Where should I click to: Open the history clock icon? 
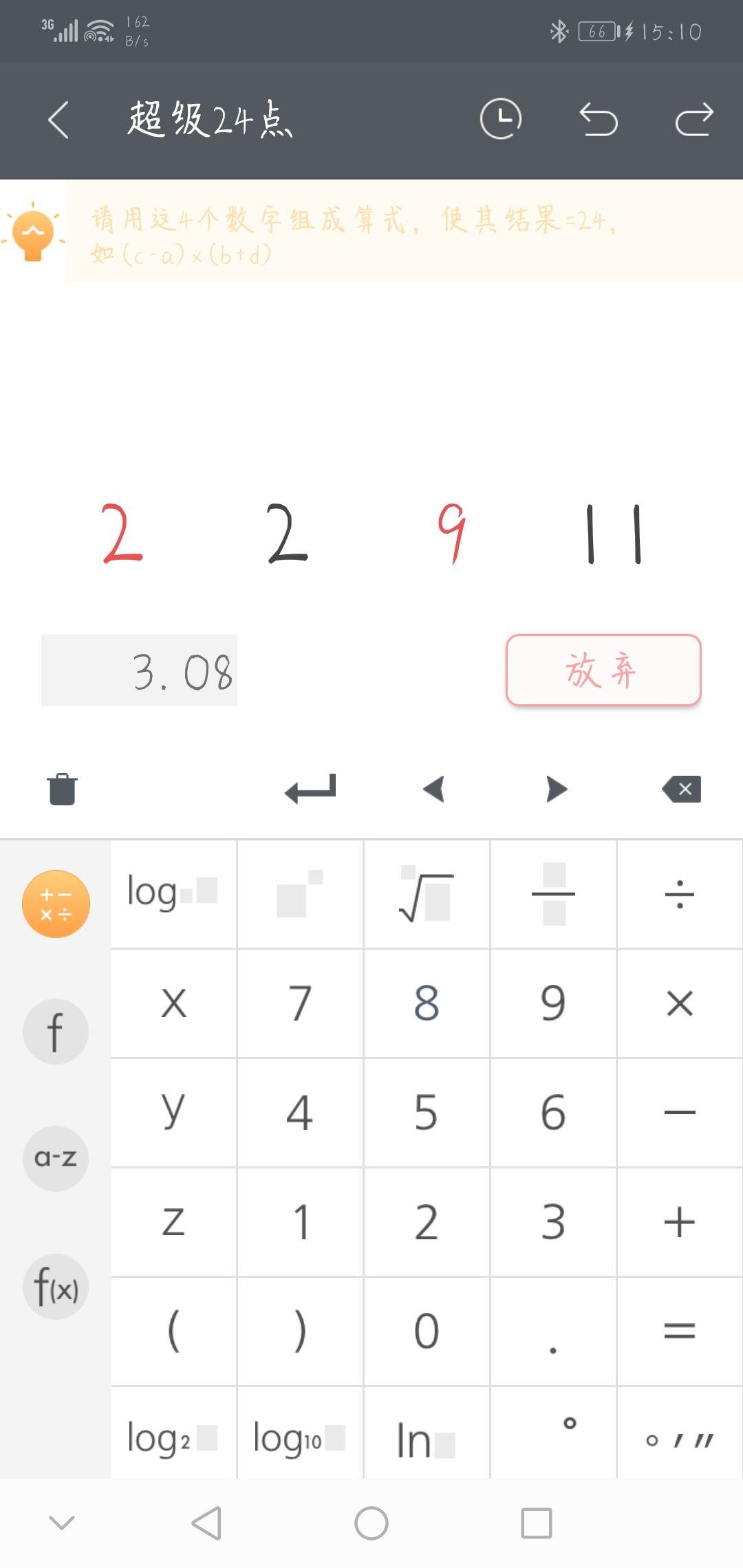(x=500, y=119)
